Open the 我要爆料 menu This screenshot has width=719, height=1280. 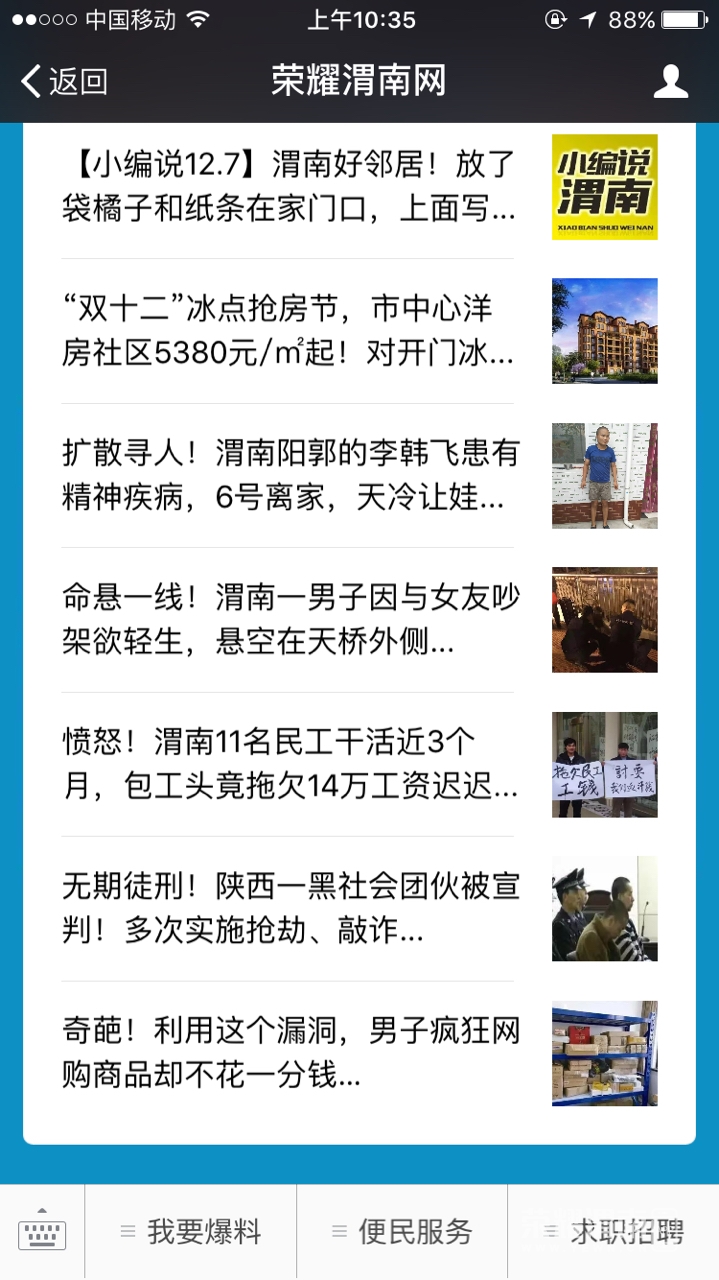point(191,1233)
